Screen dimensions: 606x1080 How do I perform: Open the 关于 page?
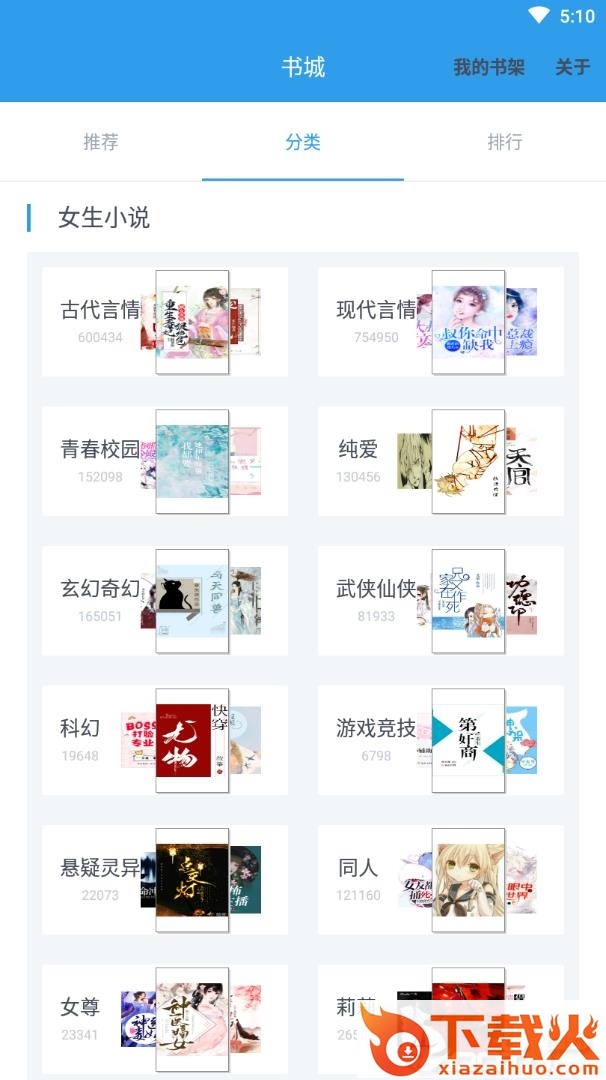(x=572, y=67)
